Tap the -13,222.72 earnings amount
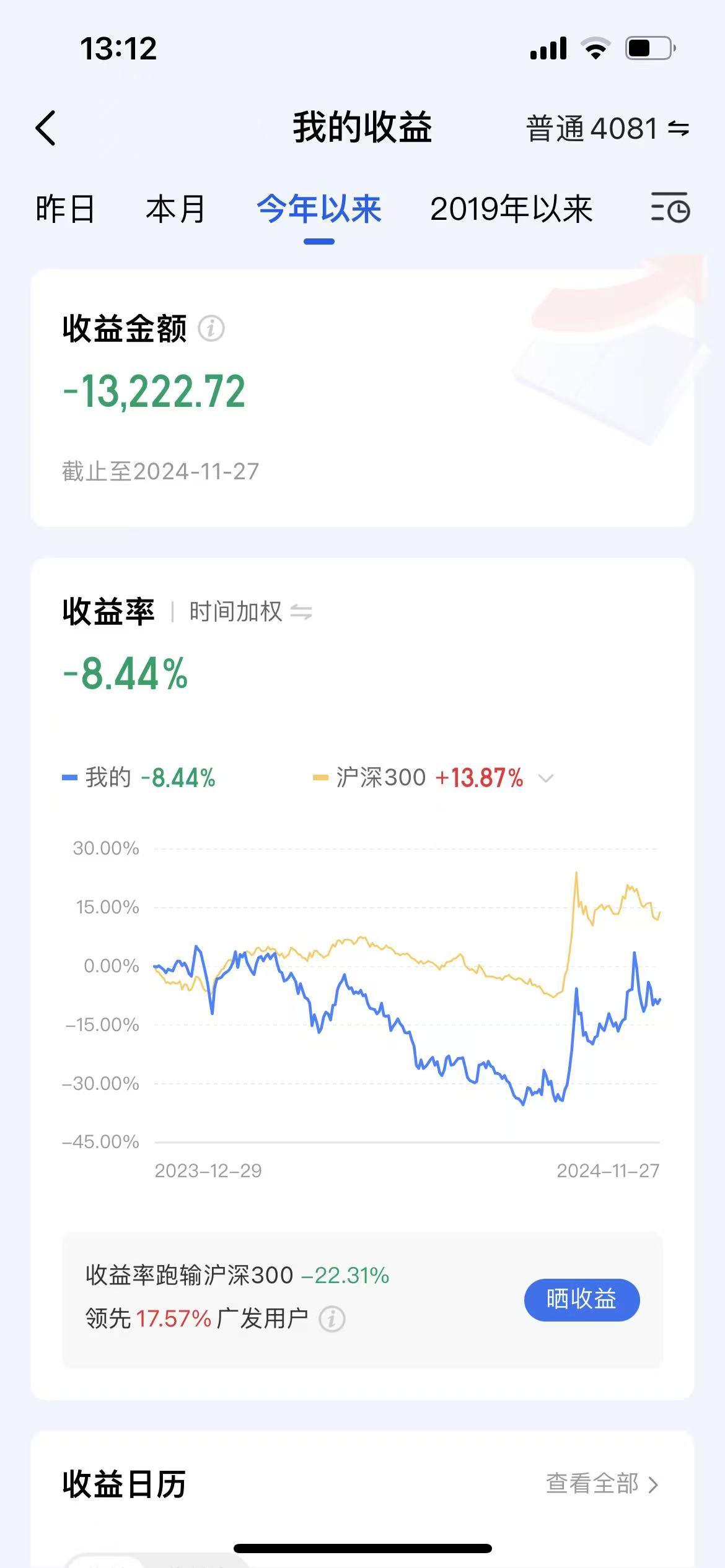Viewport: 725px width, 1568px height. 154,393
